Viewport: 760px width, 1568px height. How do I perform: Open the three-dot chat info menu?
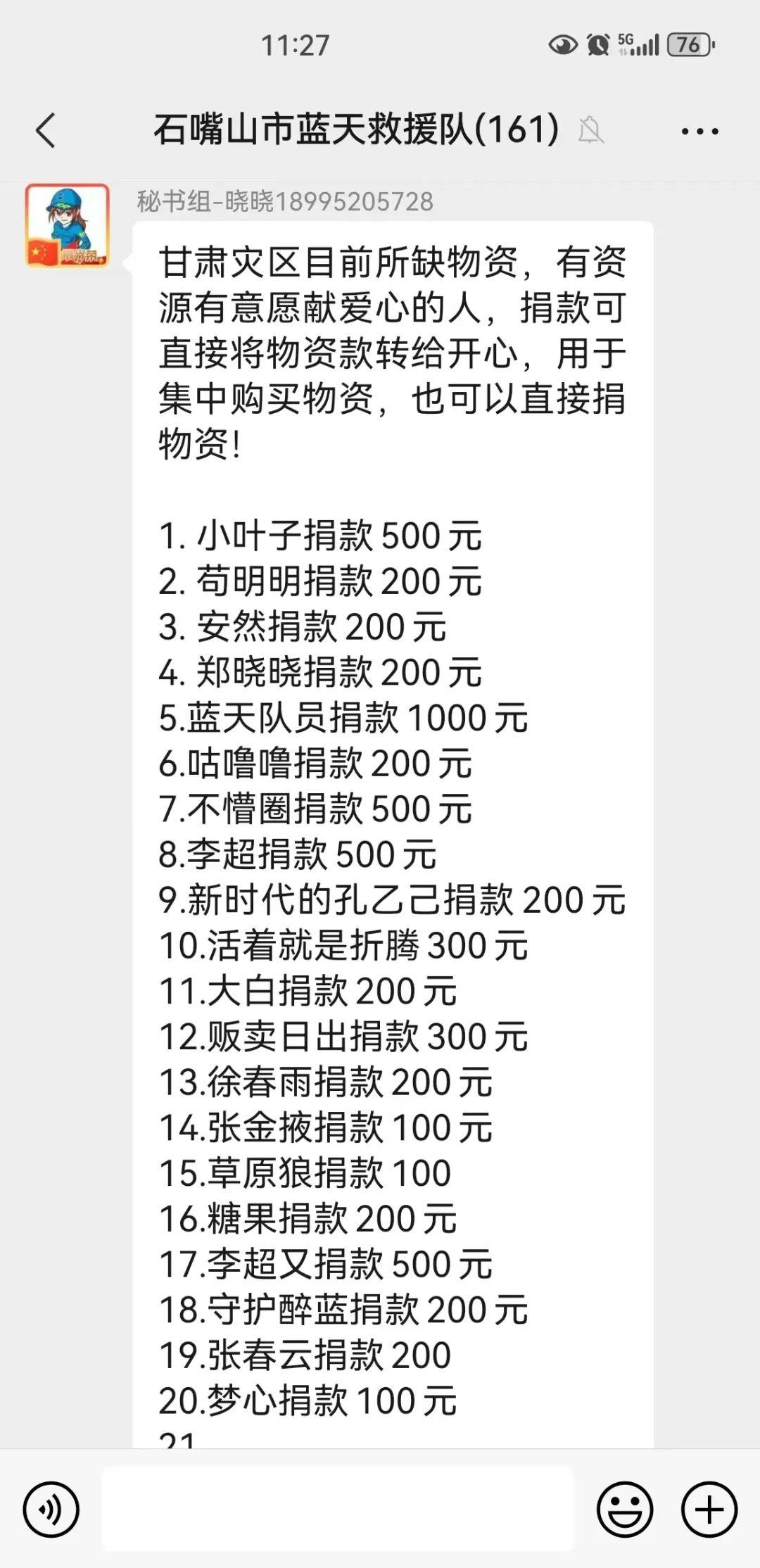pos(699,131)
